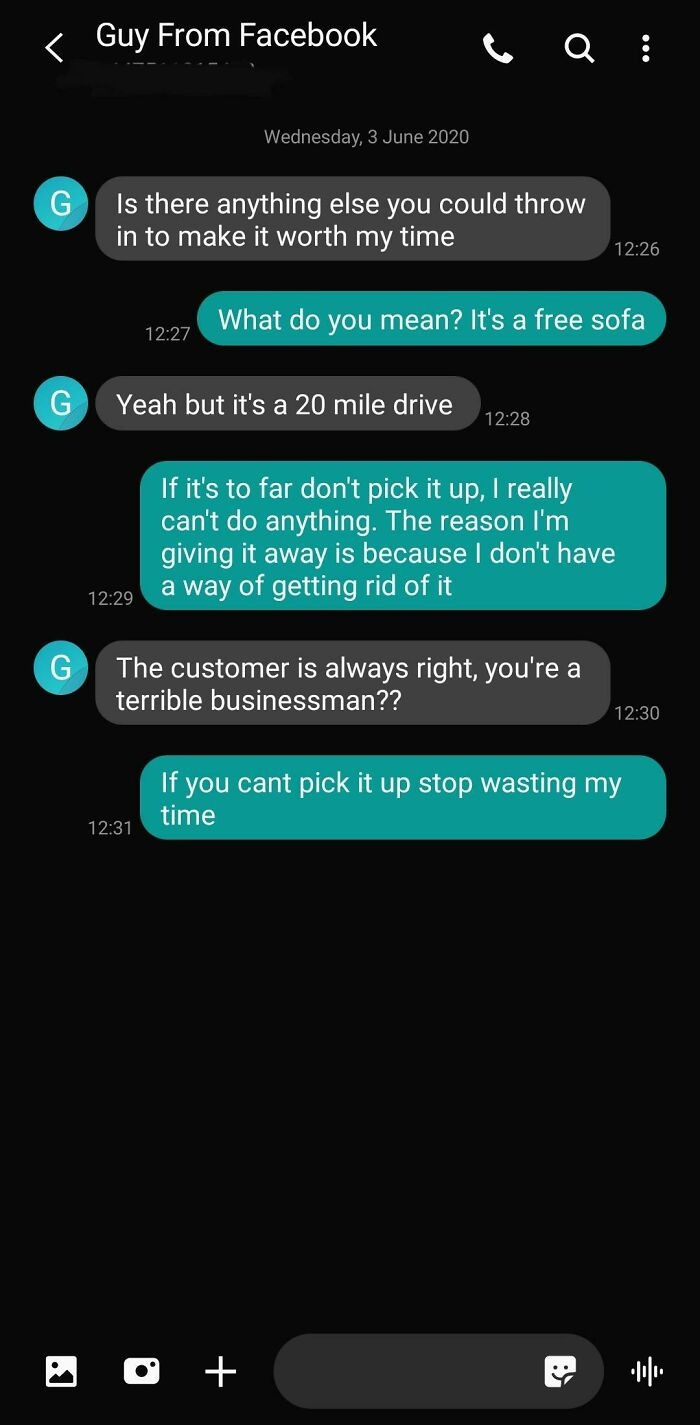Attach a picture from the gallery

point(61,1370)
